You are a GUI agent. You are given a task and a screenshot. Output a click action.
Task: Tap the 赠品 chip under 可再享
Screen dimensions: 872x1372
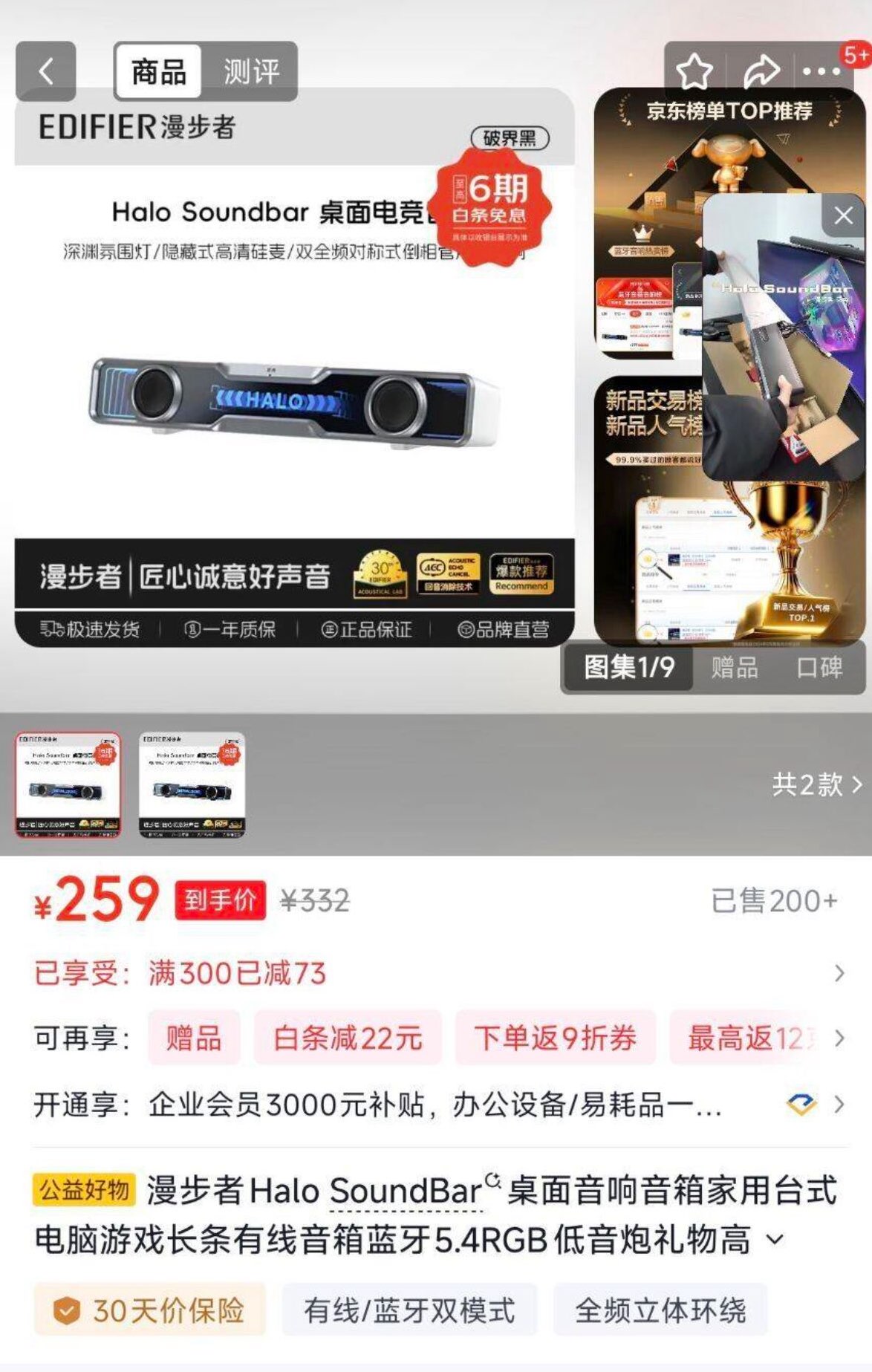[x=194, y=1038]
